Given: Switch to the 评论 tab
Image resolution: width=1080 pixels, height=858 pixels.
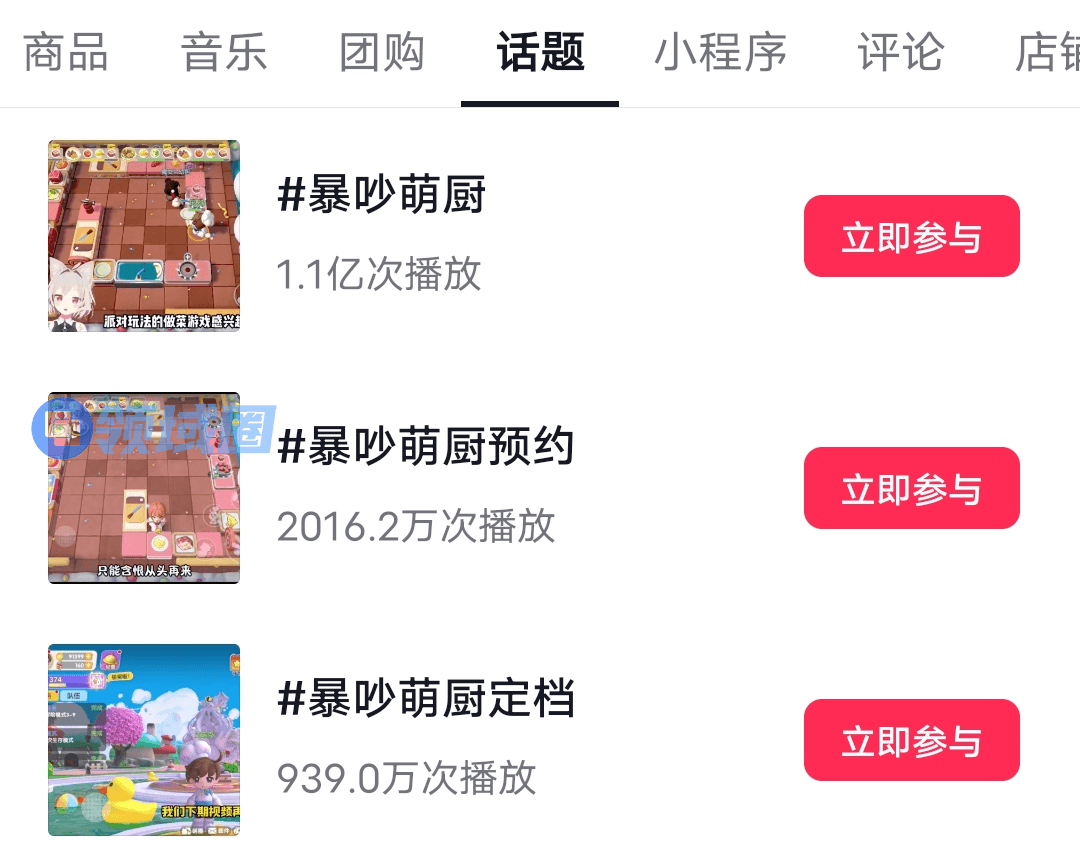Looking at the screenshot, I should pos(900,52).
